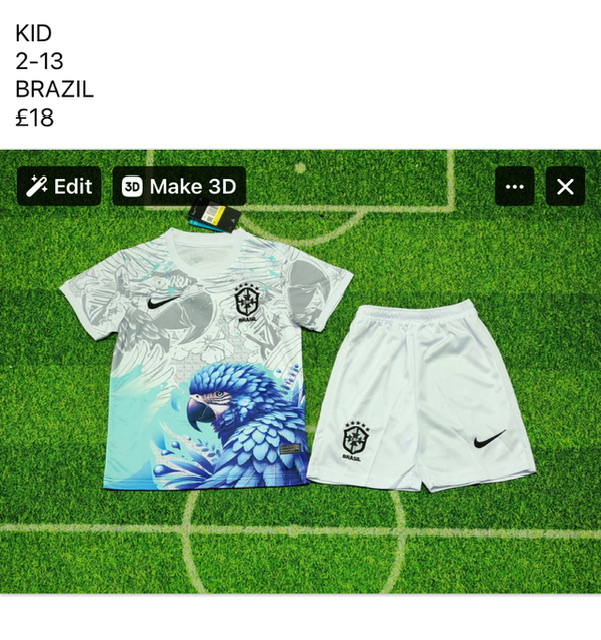The width and height of the screenshot is (601, 640).
Task: Select the Make 3D option
Action: 179,186
